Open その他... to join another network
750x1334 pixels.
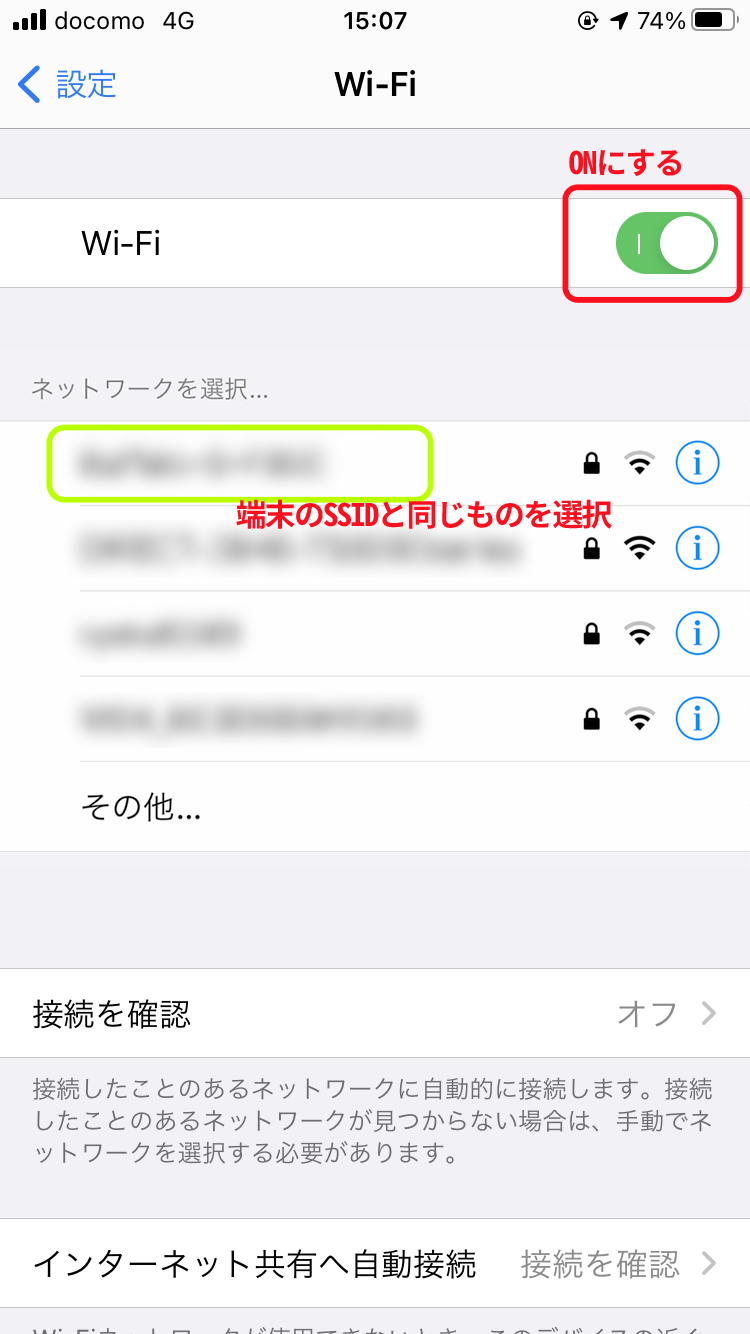141,807
